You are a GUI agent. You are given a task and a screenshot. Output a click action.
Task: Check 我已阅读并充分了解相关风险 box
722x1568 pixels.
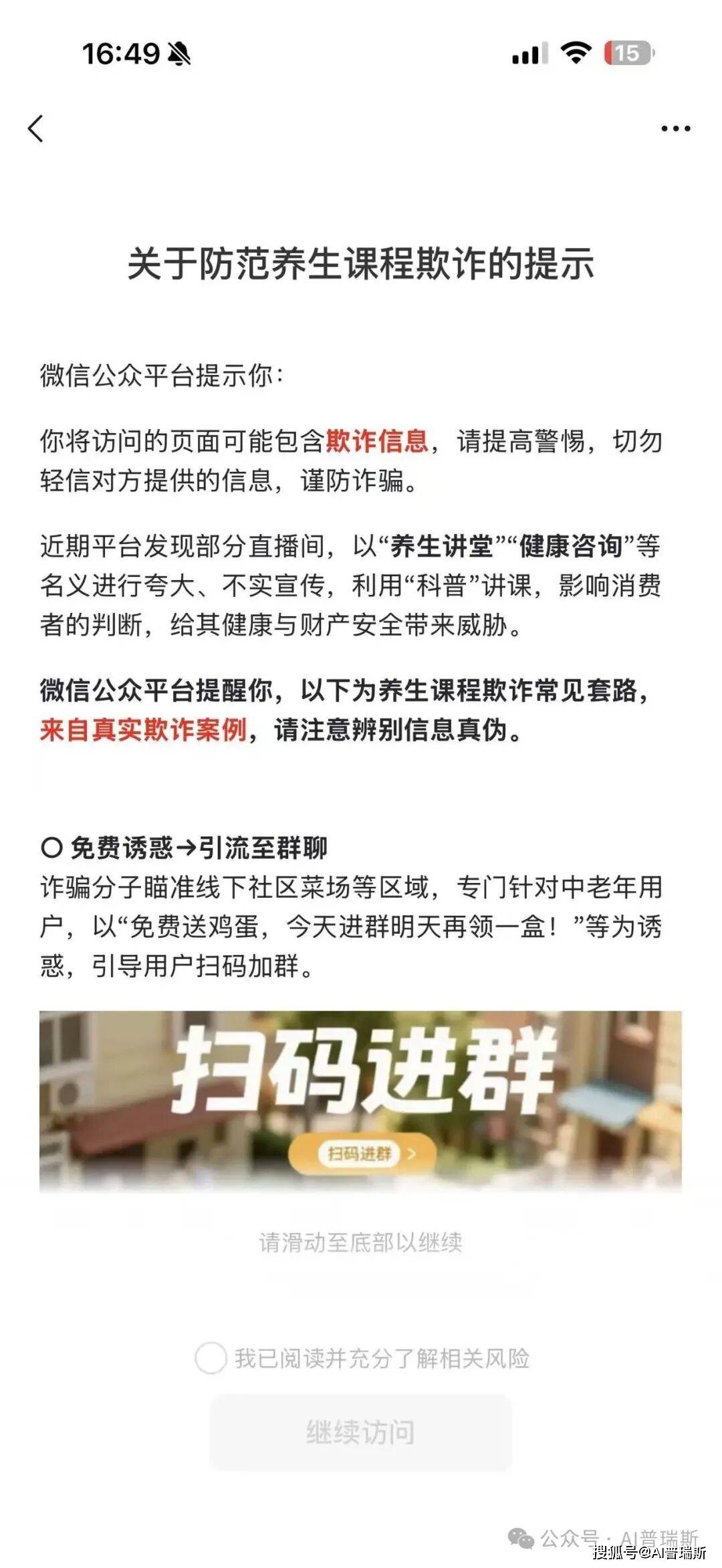[211, 1358]
